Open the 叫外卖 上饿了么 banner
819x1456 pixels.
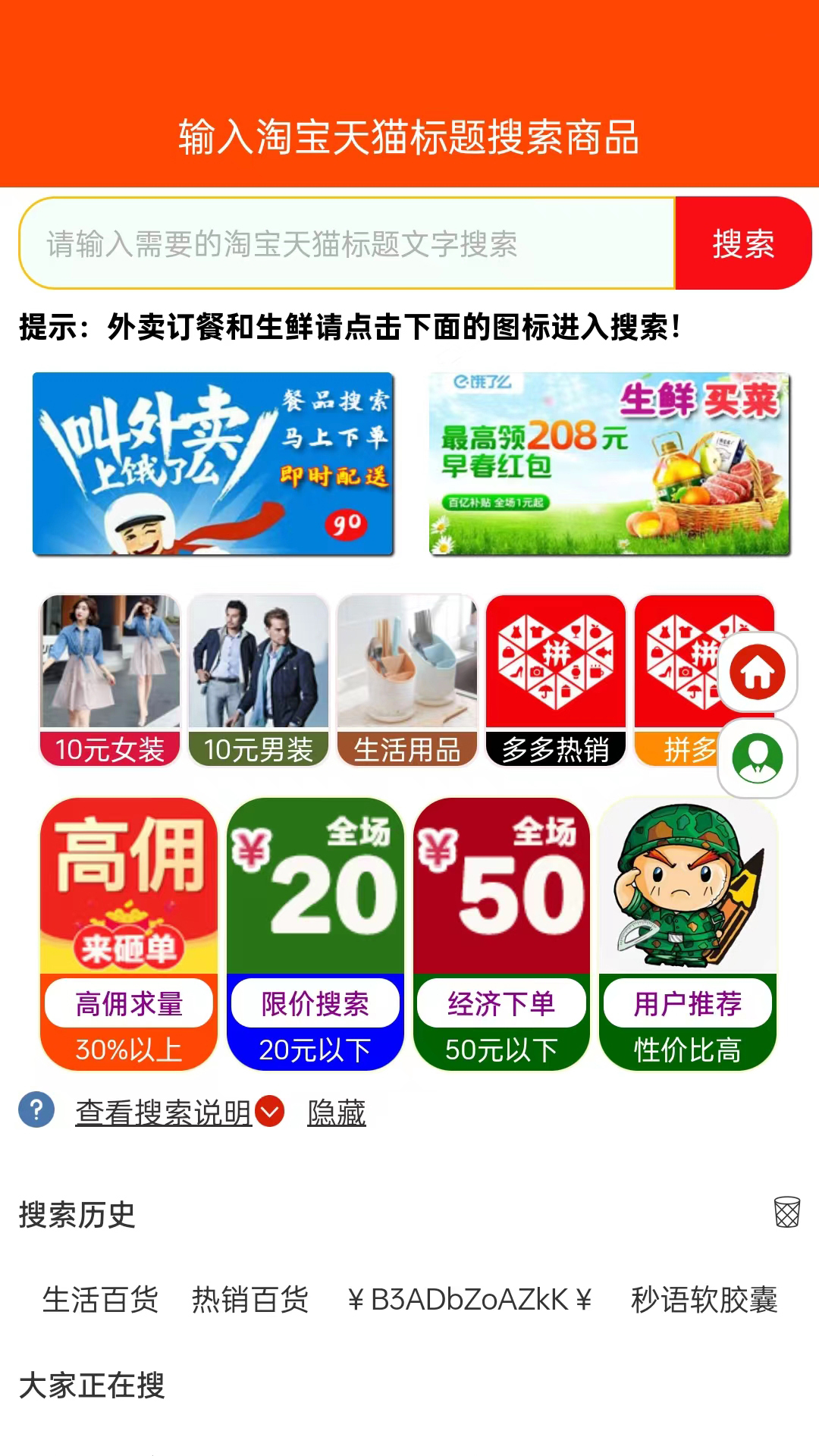point(212,463)
